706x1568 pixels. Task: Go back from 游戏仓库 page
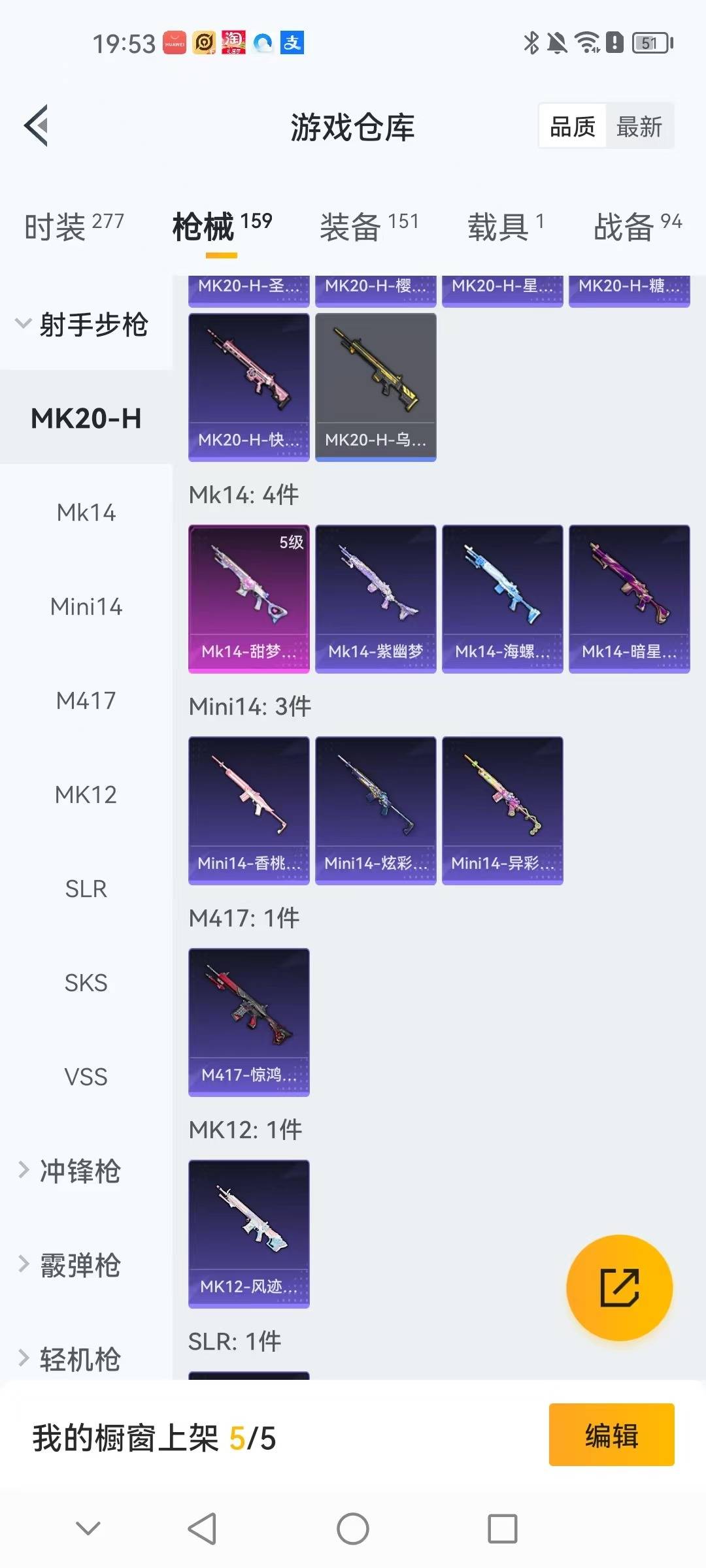tap(37, 125)
